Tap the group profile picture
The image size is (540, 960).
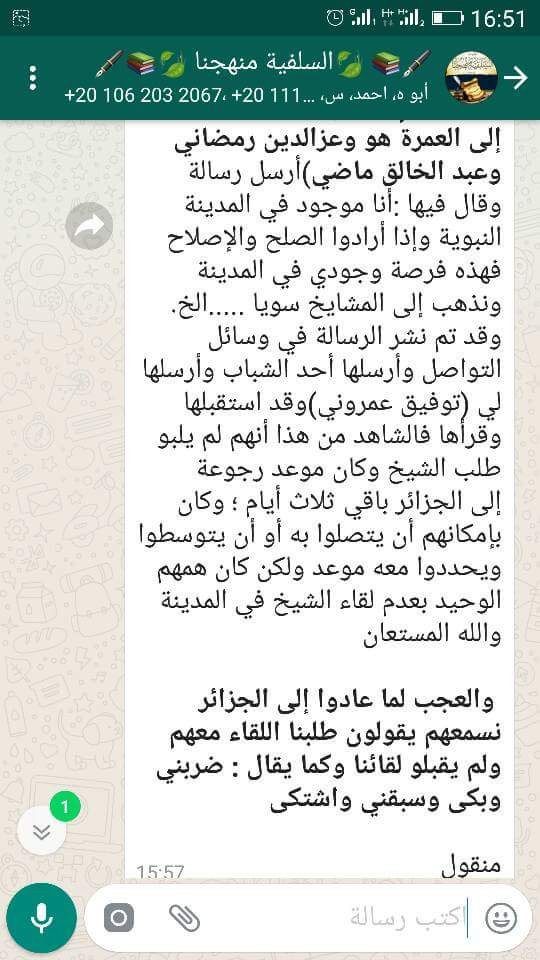tap(471, 78)
